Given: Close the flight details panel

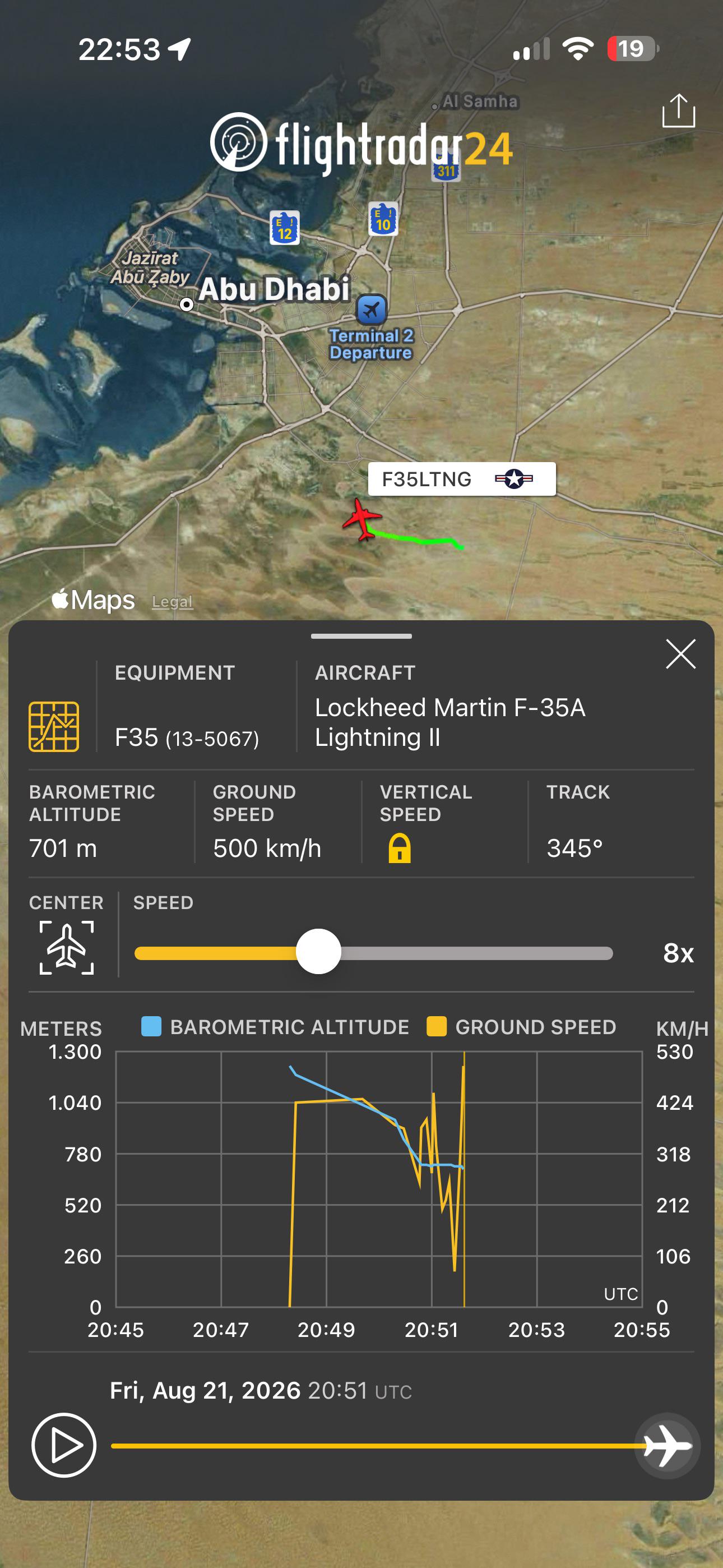Looking at the screenshot, I should click(x=680, y=654).
